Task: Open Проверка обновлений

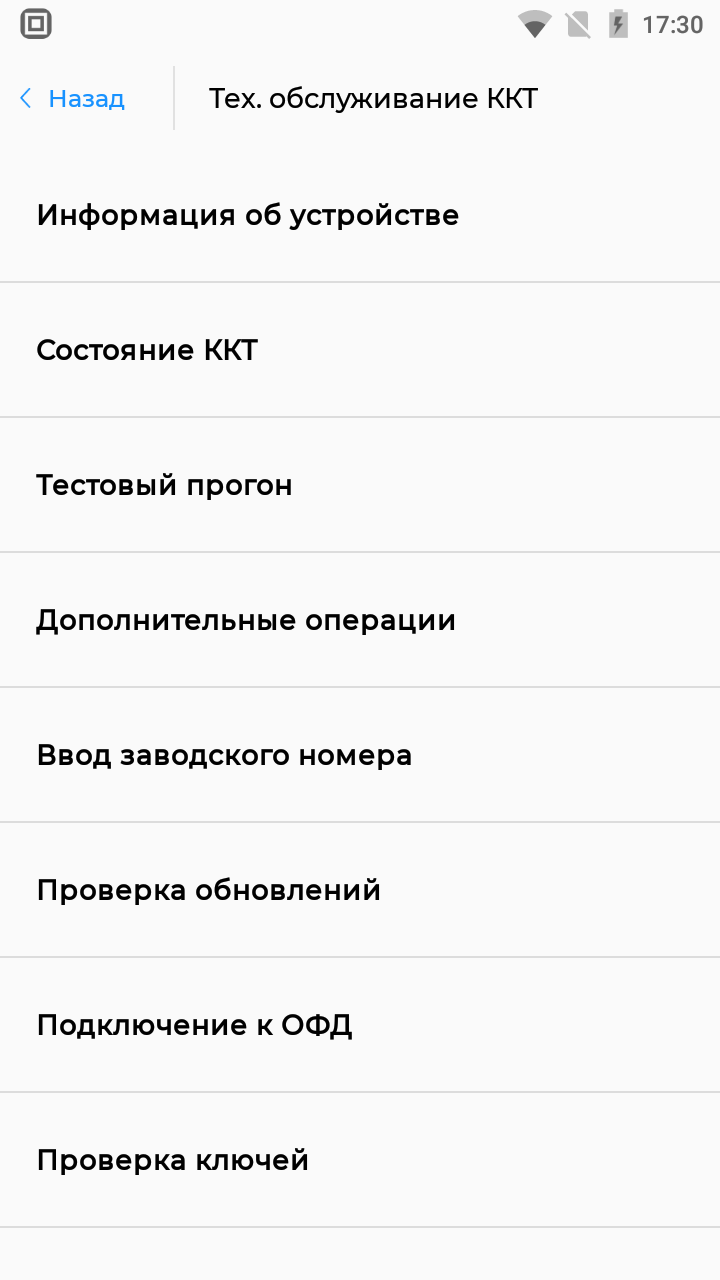Action: pyautogui.click(x=360, y=890)
